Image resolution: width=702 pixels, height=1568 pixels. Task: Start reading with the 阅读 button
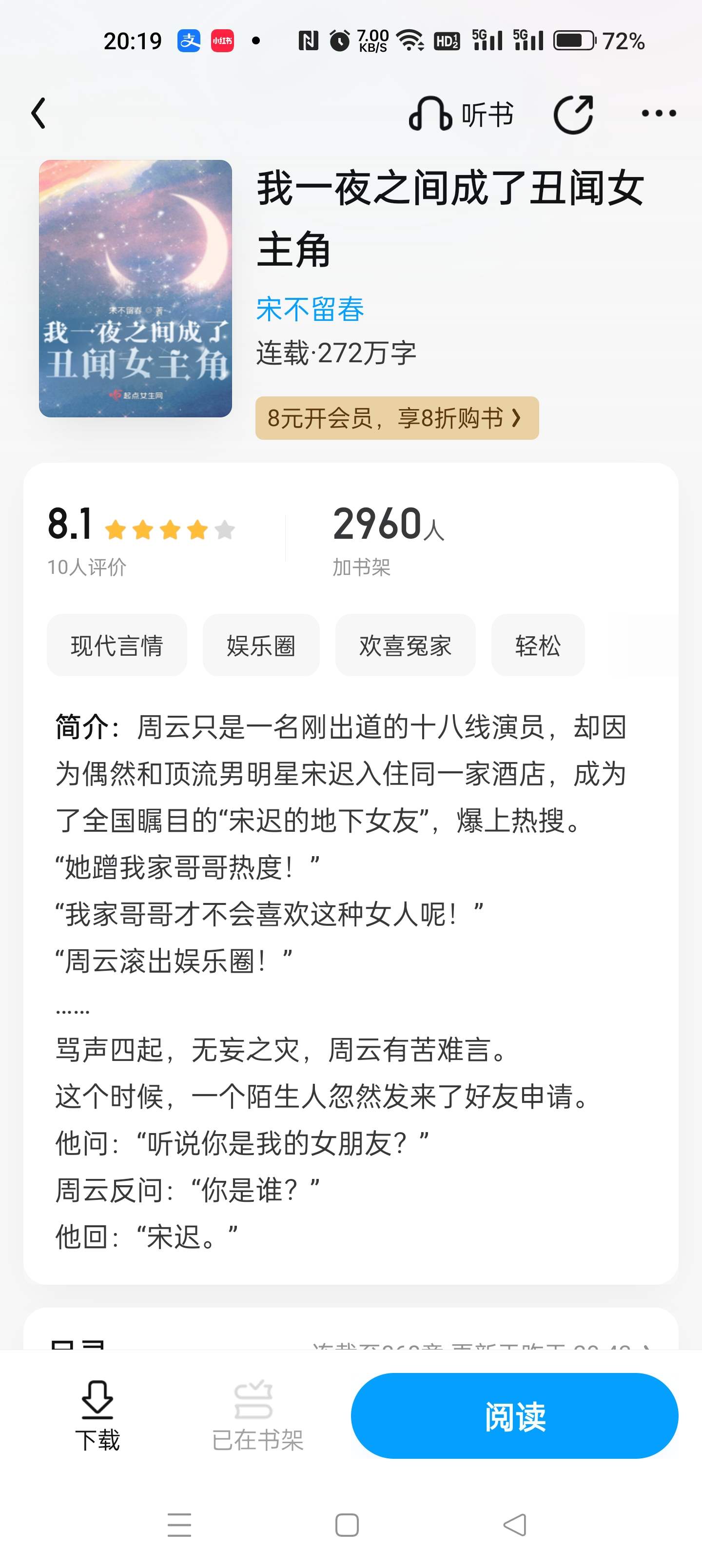point(514,1416)
